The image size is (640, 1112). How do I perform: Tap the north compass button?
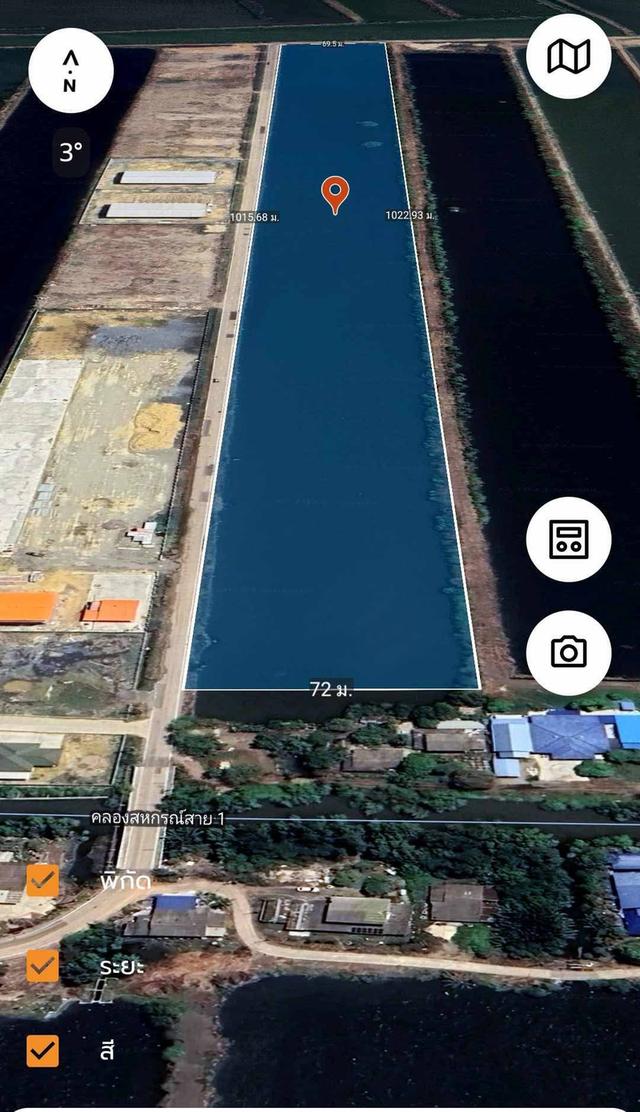70,70
